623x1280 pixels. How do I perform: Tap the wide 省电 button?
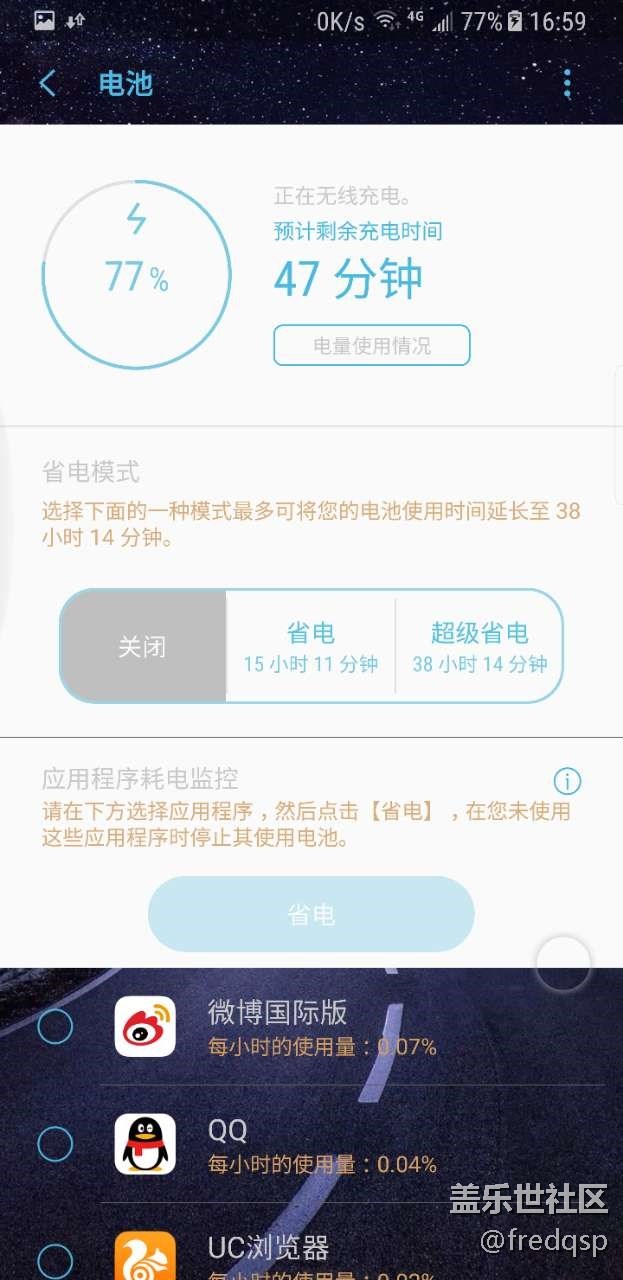[311, 914]
